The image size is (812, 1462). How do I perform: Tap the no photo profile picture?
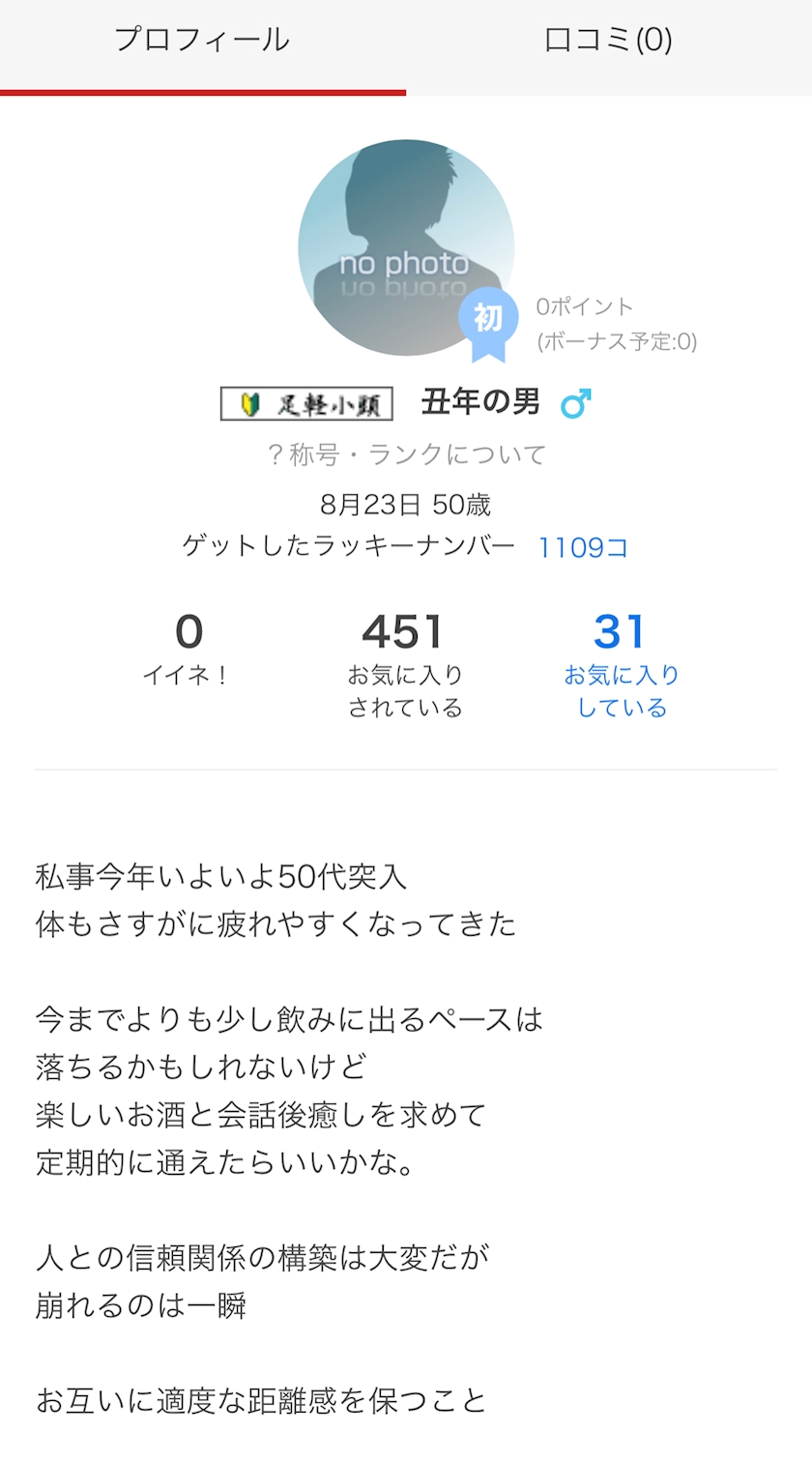pos(406,248)
